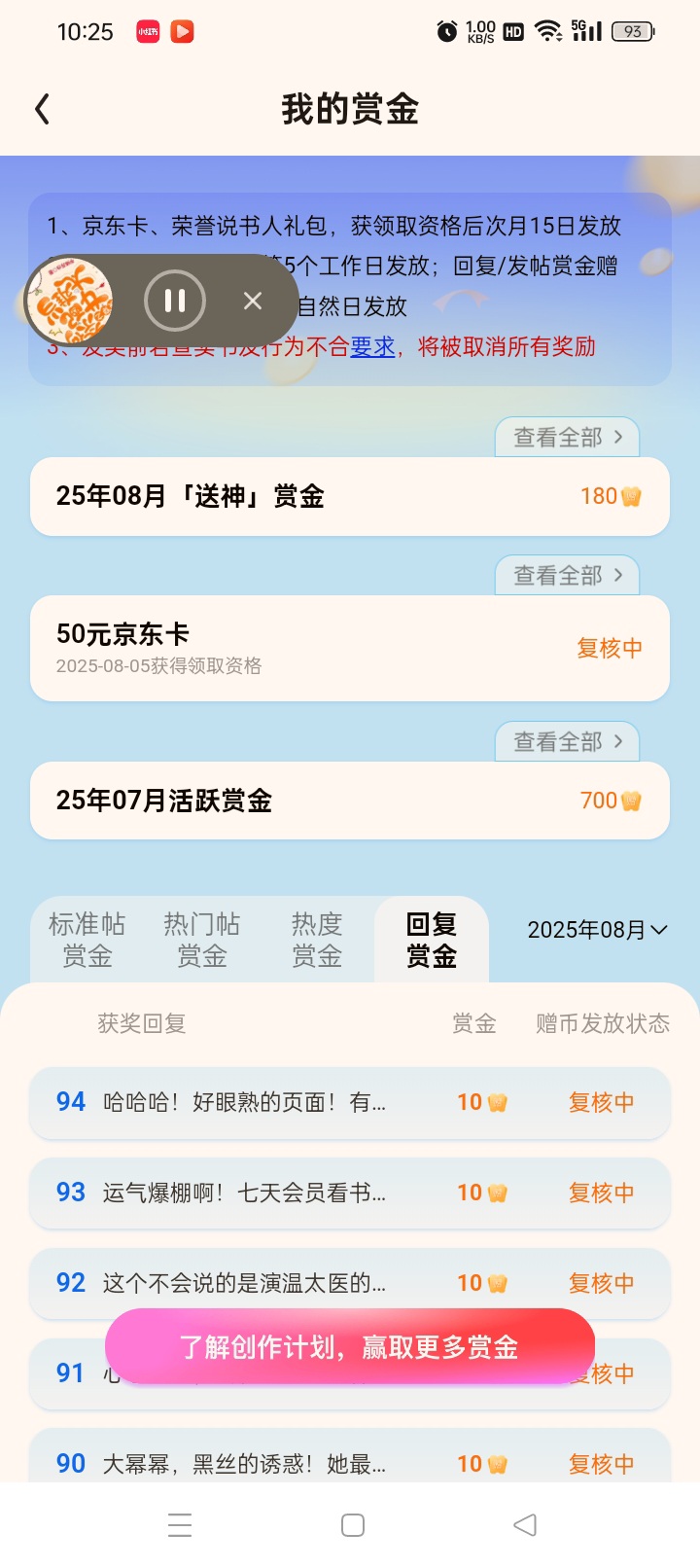Tap 了解创作计划，赢取更多赏金 button
The image size is (700, 1568).
pyautogui.click(x=350, y=1347)
